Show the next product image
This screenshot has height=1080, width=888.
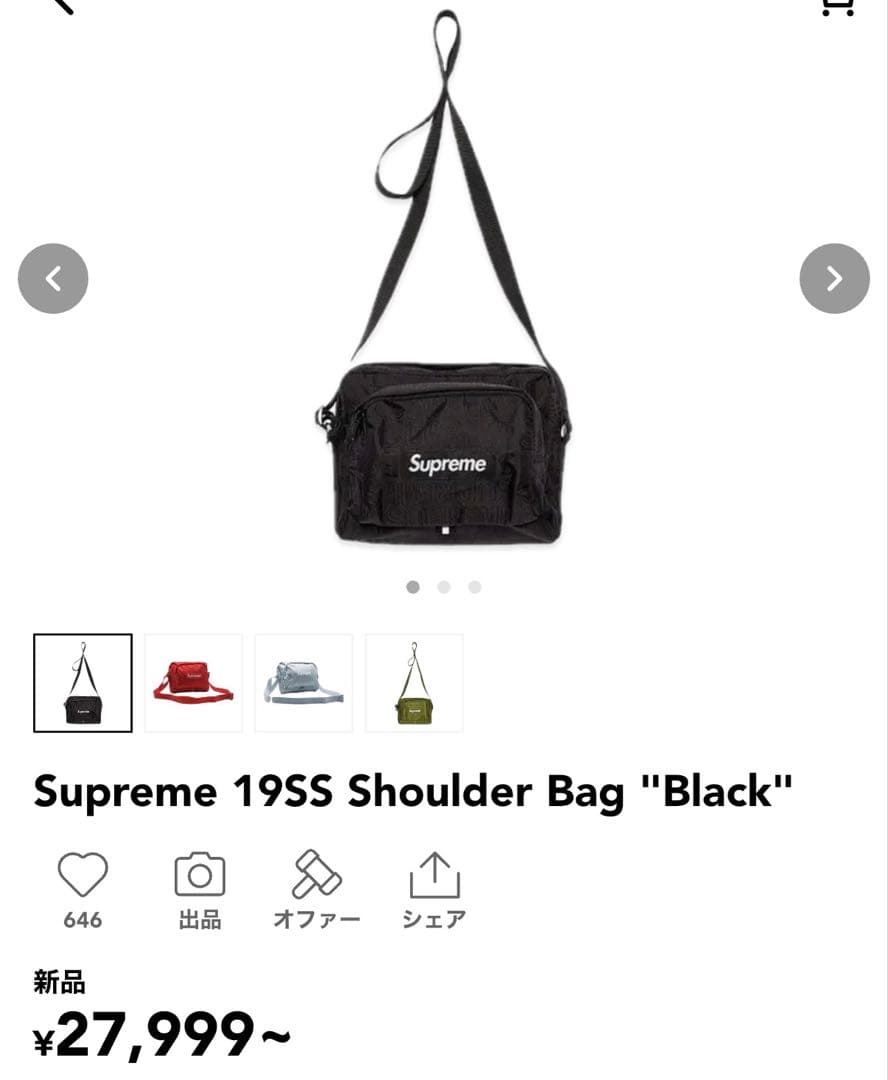(x=834, y=279)
